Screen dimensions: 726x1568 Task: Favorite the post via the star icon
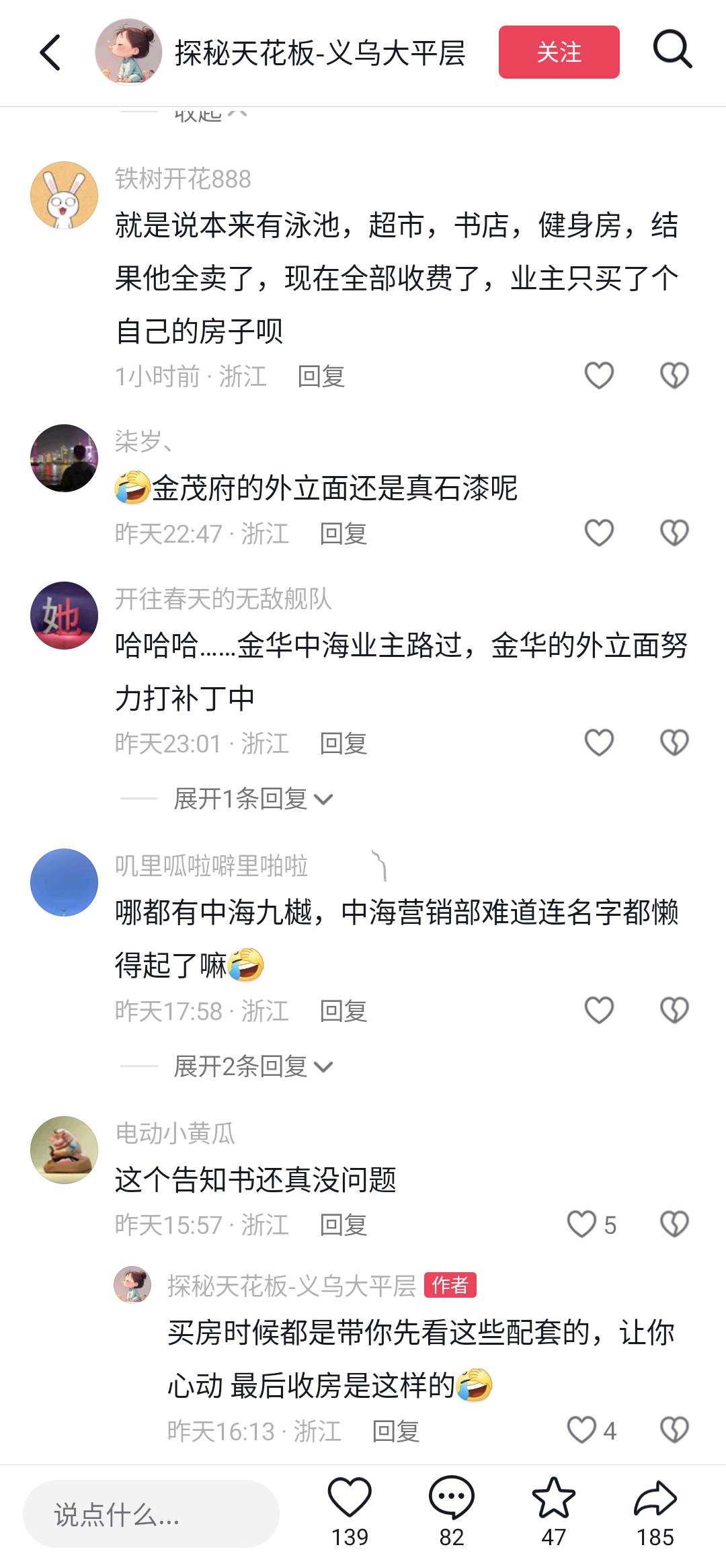(553, 1498)
